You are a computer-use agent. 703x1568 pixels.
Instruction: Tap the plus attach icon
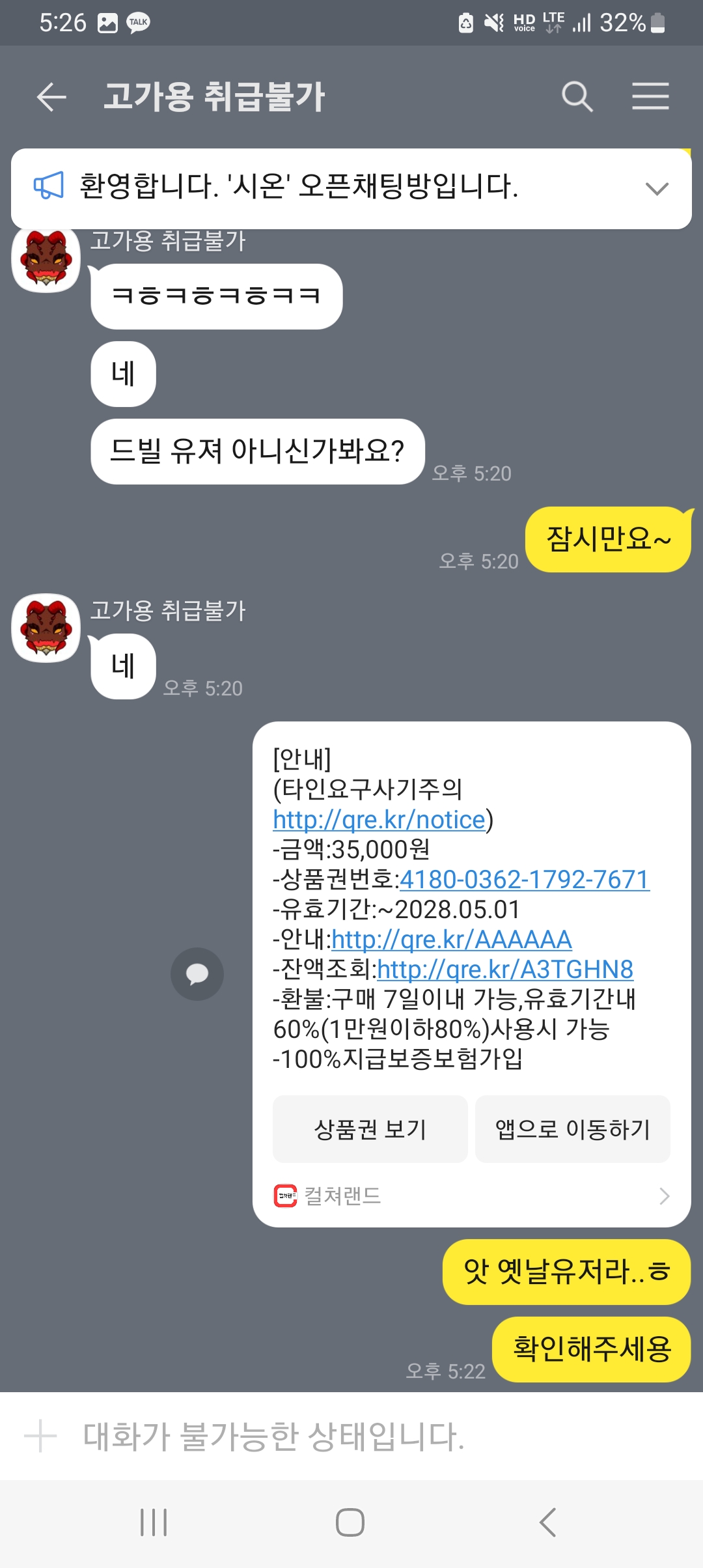pos(40,1436)
